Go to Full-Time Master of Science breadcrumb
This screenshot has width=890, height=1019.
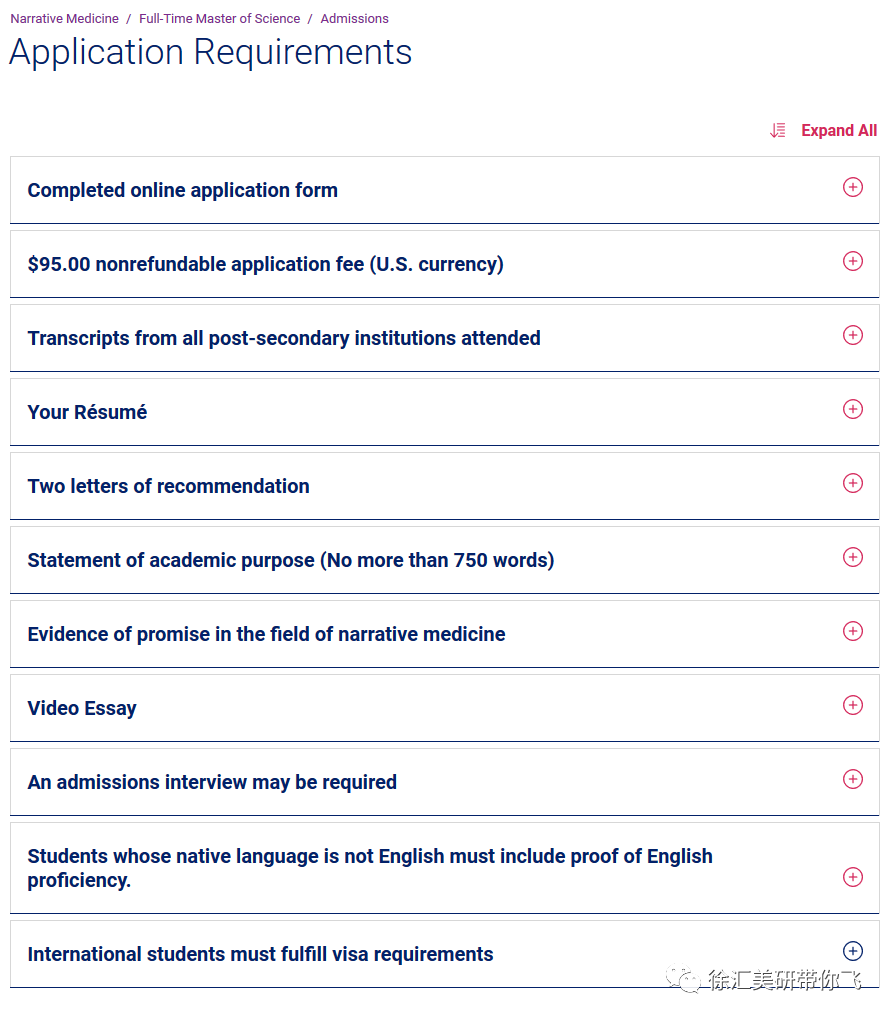tap(220, 19)
